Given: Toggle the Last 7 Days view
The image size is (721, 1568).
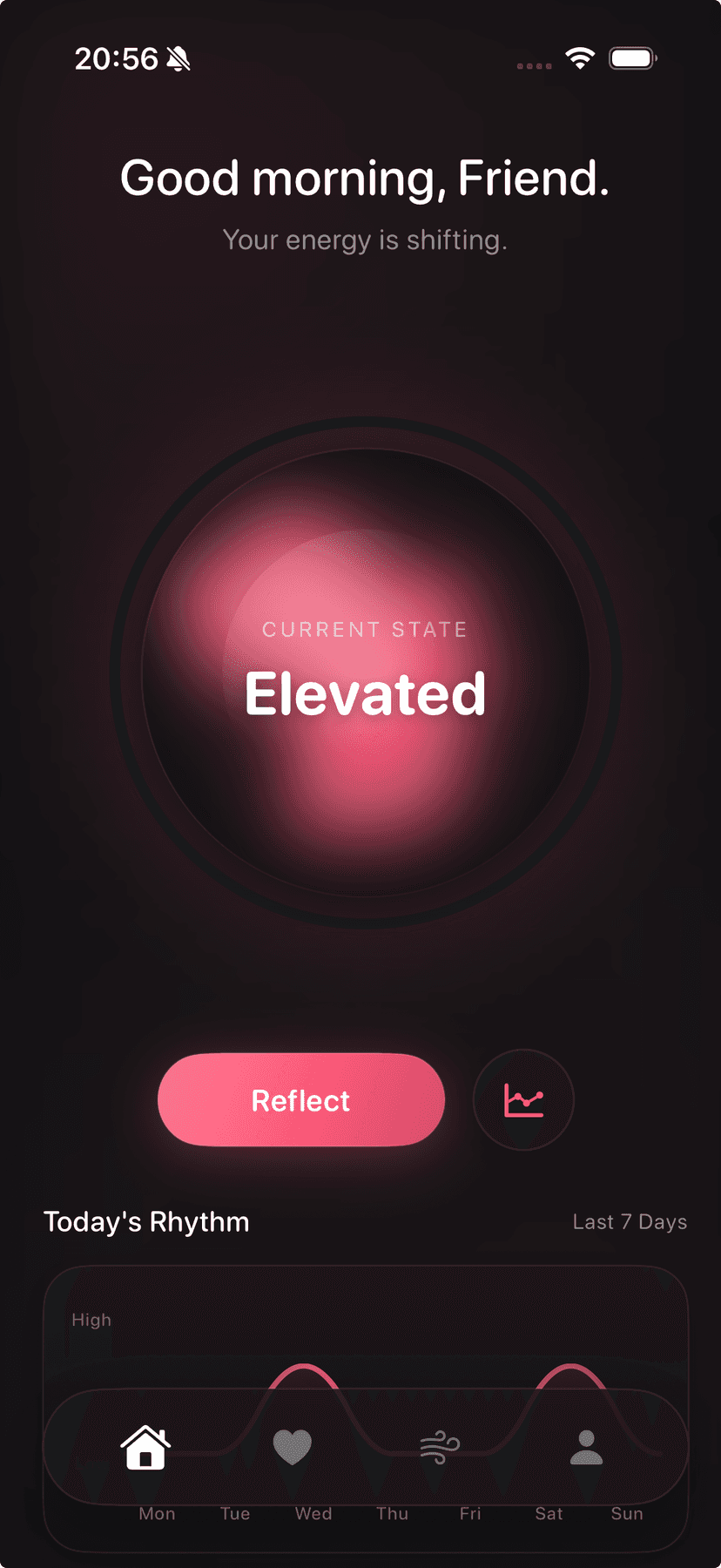Looking at the screenshot, I should 630,1221.
